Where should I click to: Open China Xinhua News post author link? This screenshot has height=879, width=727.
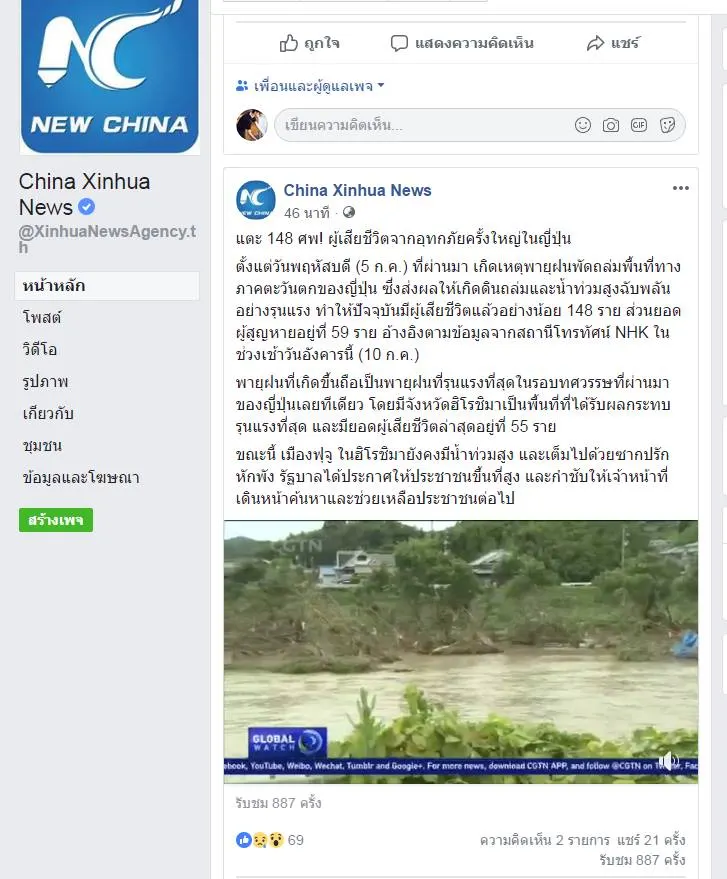357,190
